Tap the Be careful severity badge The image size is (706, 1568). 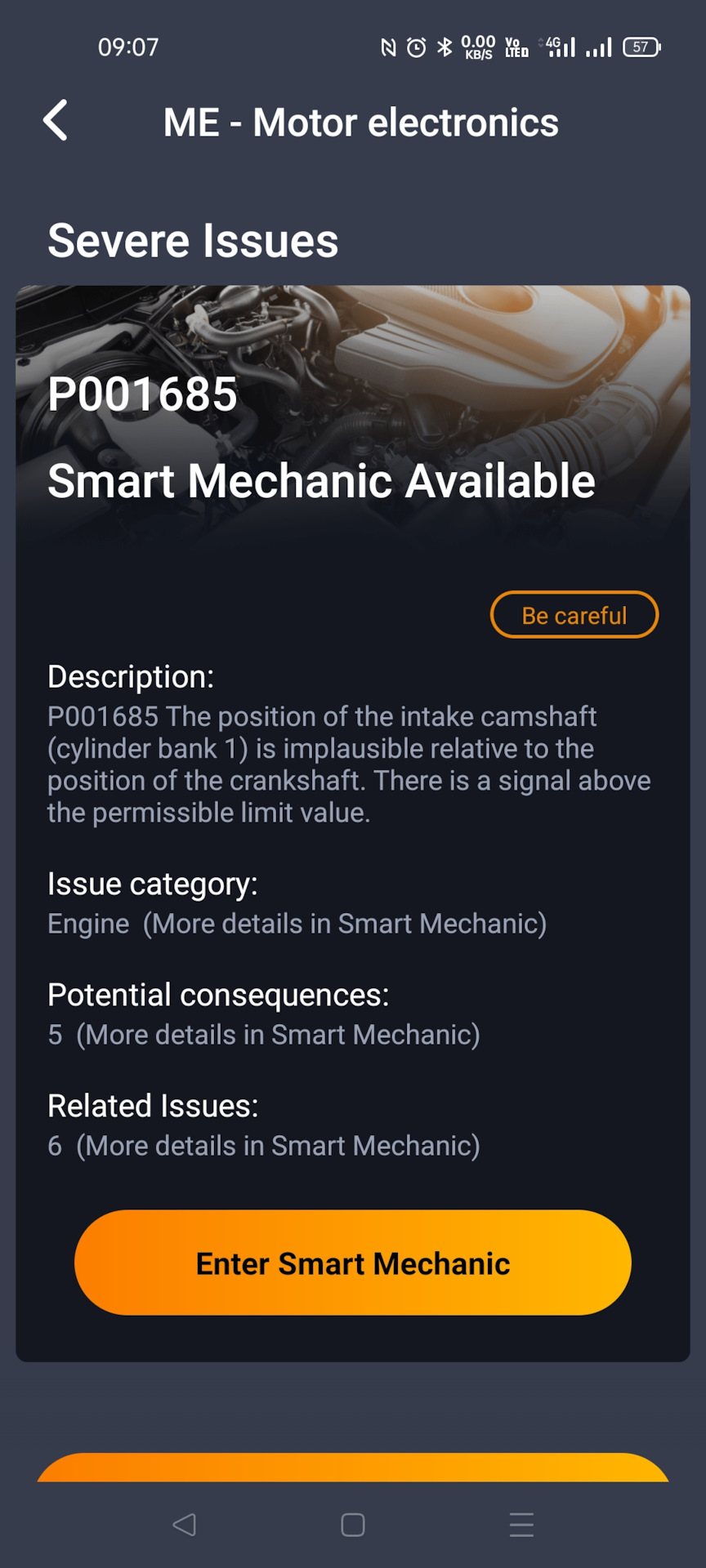click(x=574, y=615)
